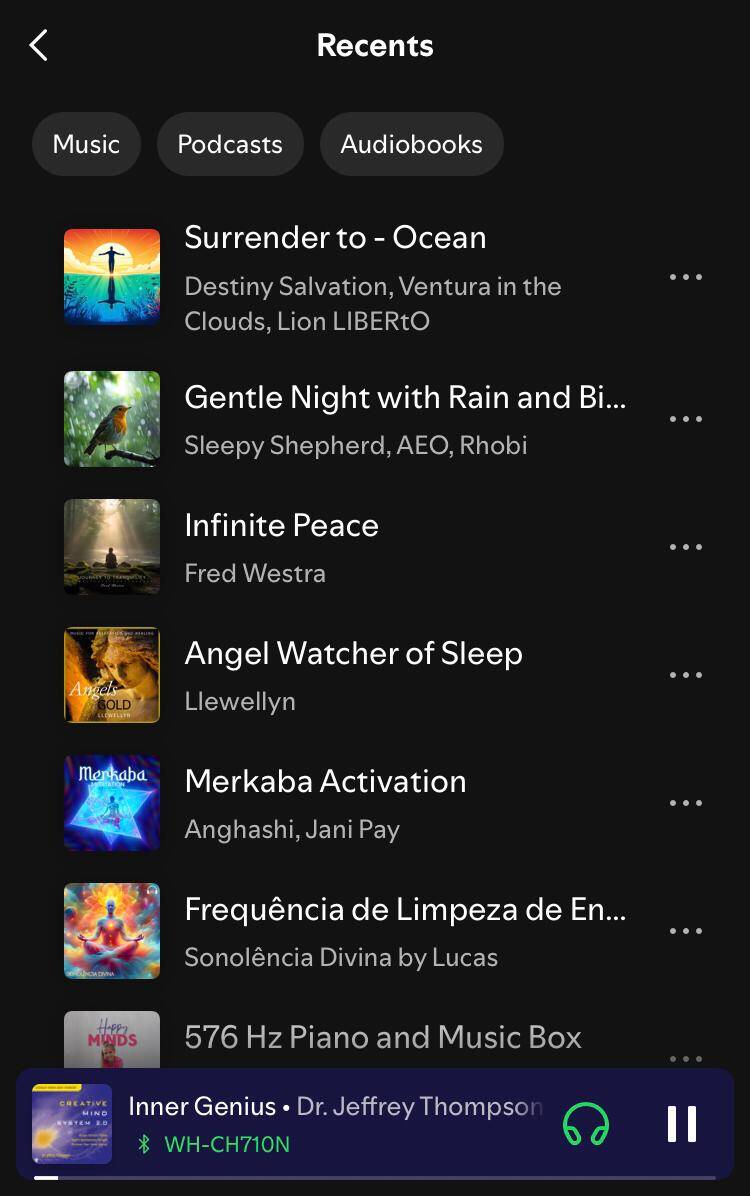
Task: Open options for Frequência de Limpeza
Action: tap(685, 931)
